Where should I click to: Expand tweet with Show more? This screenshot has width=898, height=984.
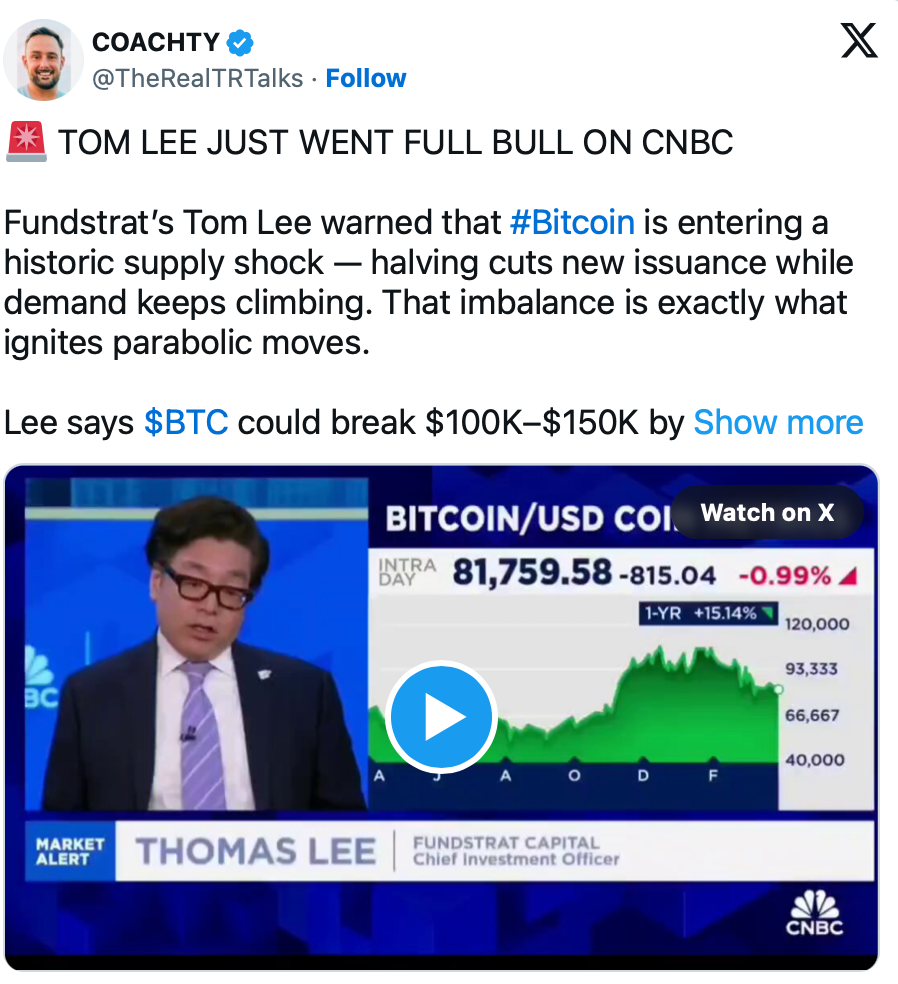778,422
